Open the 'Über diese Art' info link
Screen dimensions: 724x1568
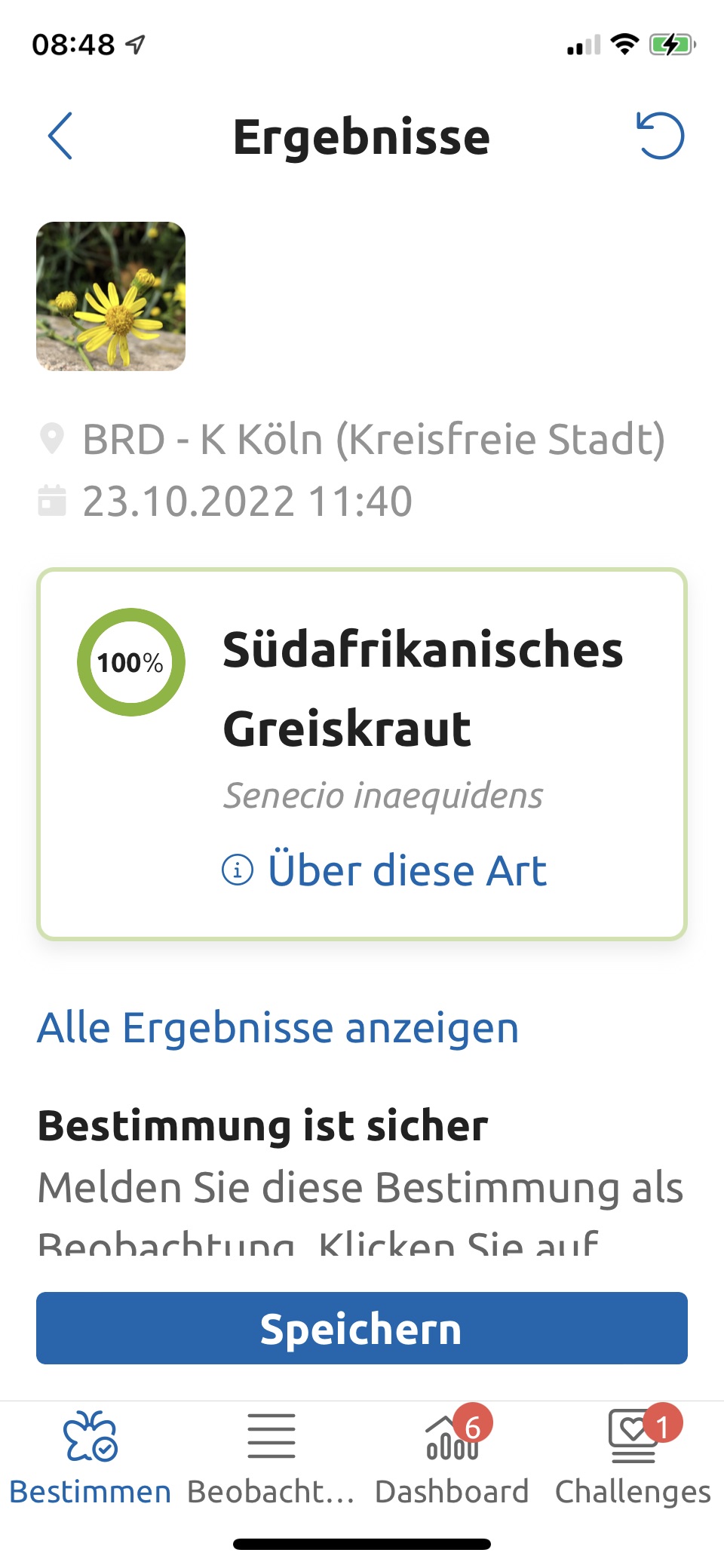(385, 870)
